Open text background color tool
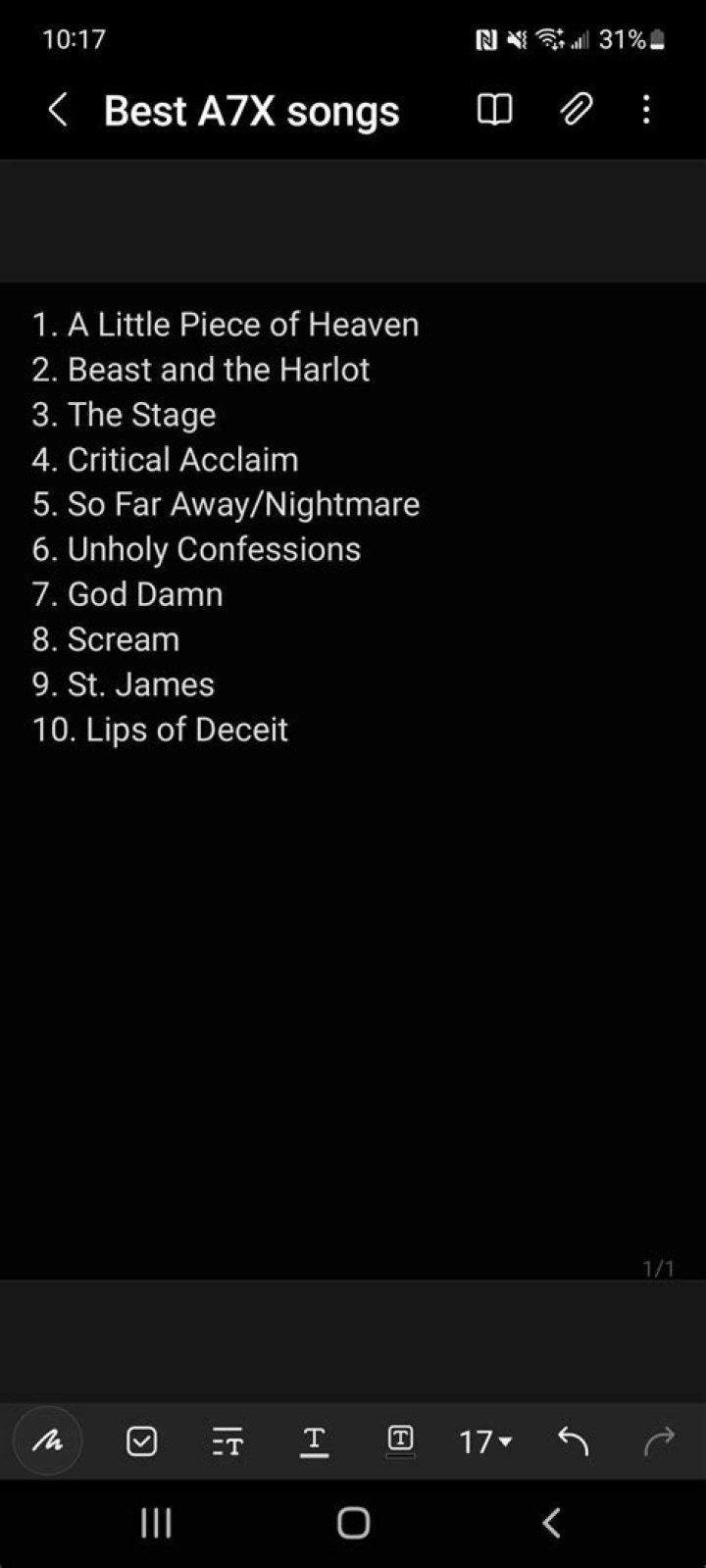706x1568 pixels. (x=400, y=1441)
